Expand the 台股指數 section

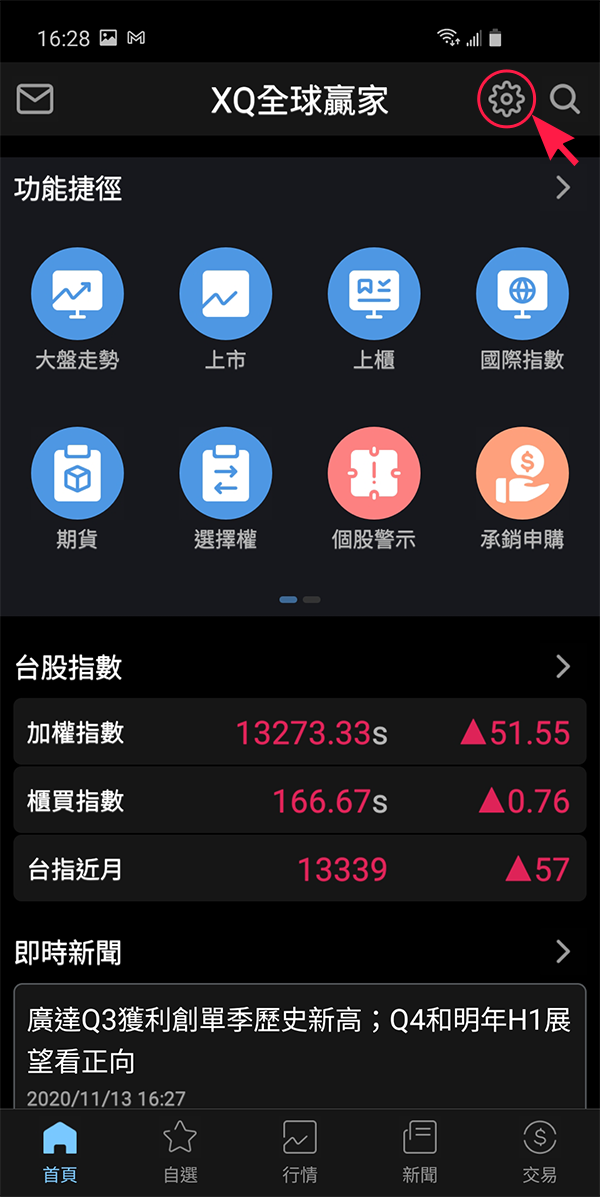coord(562,667)
